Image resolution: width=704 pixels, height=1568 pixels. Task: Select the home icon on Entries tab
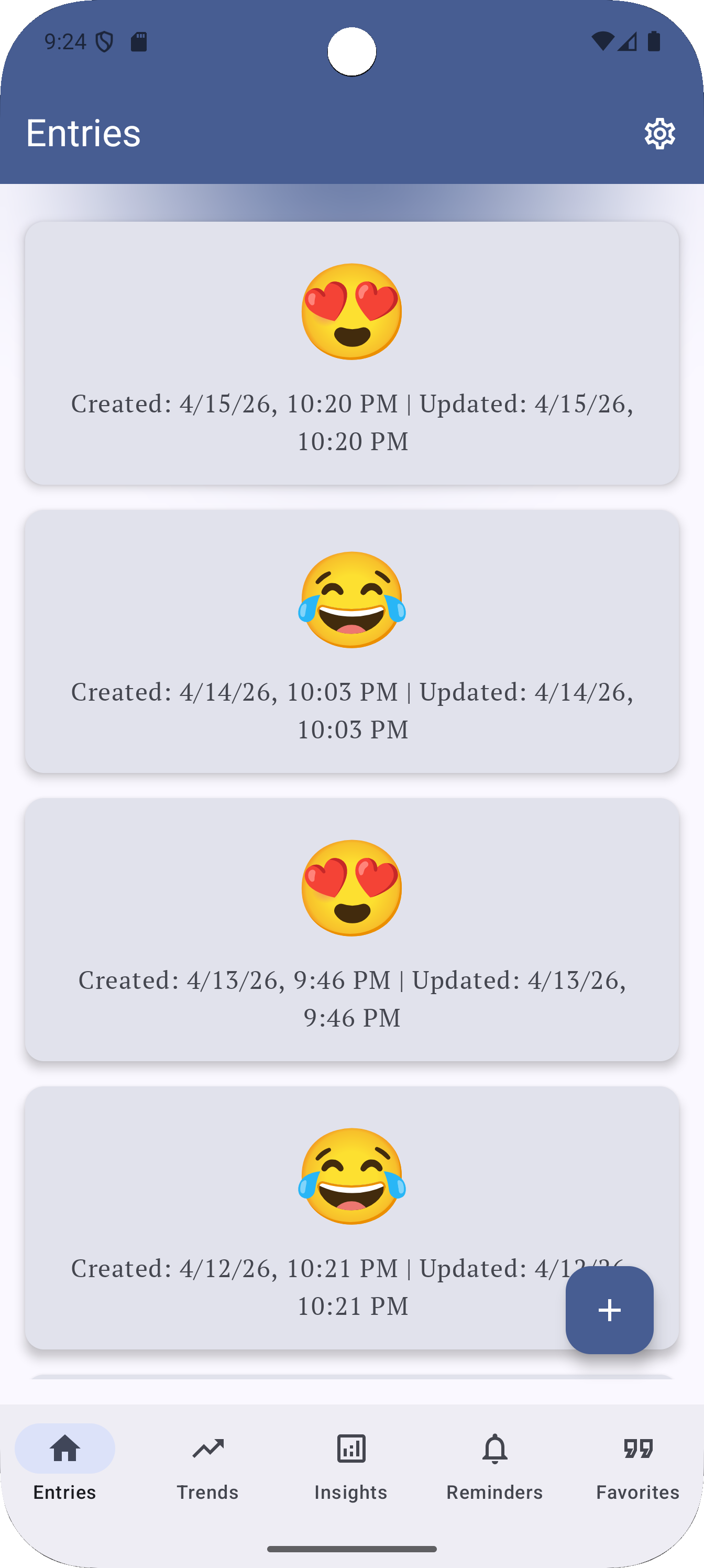tap(64, 1449)
